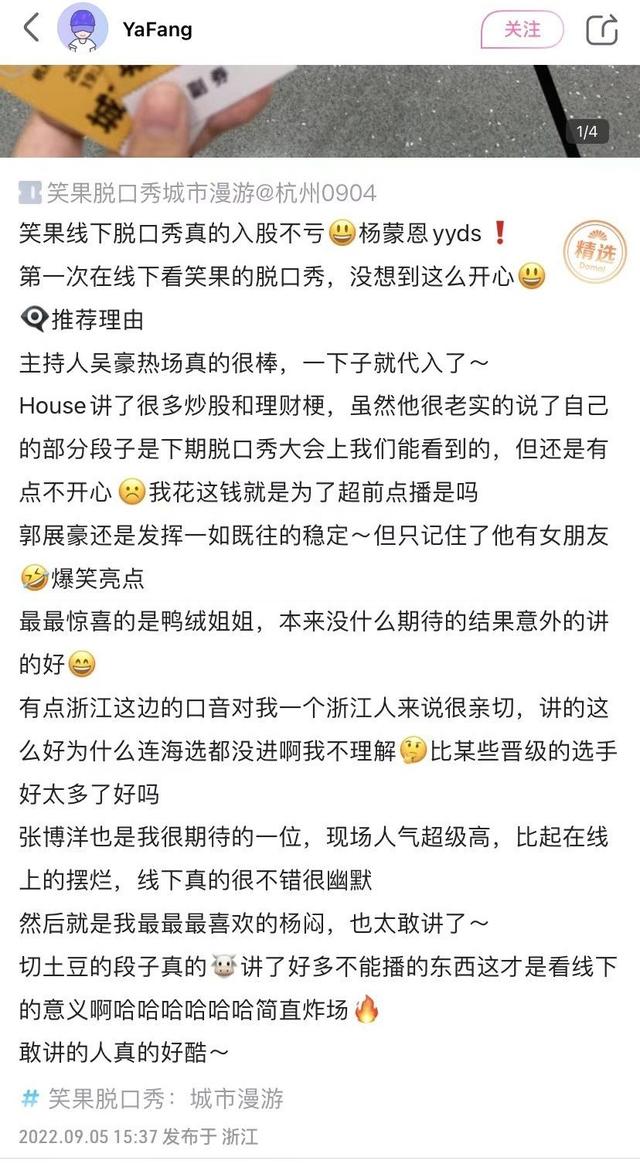Viewport: 640px width, 1164px height.
Task: Open the post photo in the carousel
Action: click(320, 111)
